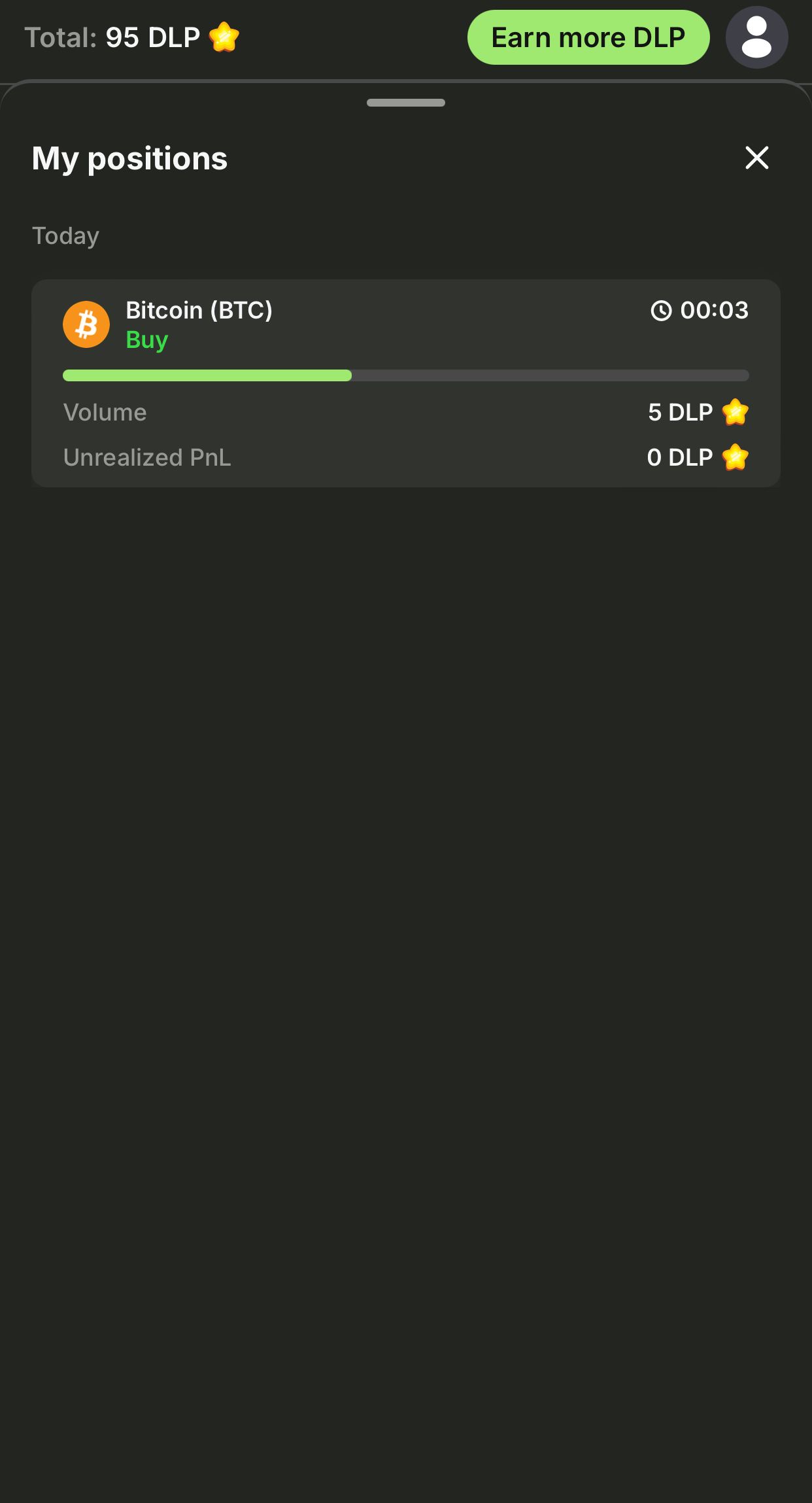This screenshot has width=812, height=1503.
Task: Click the star icon beside the Volume value
Action: tap(735, 412)
